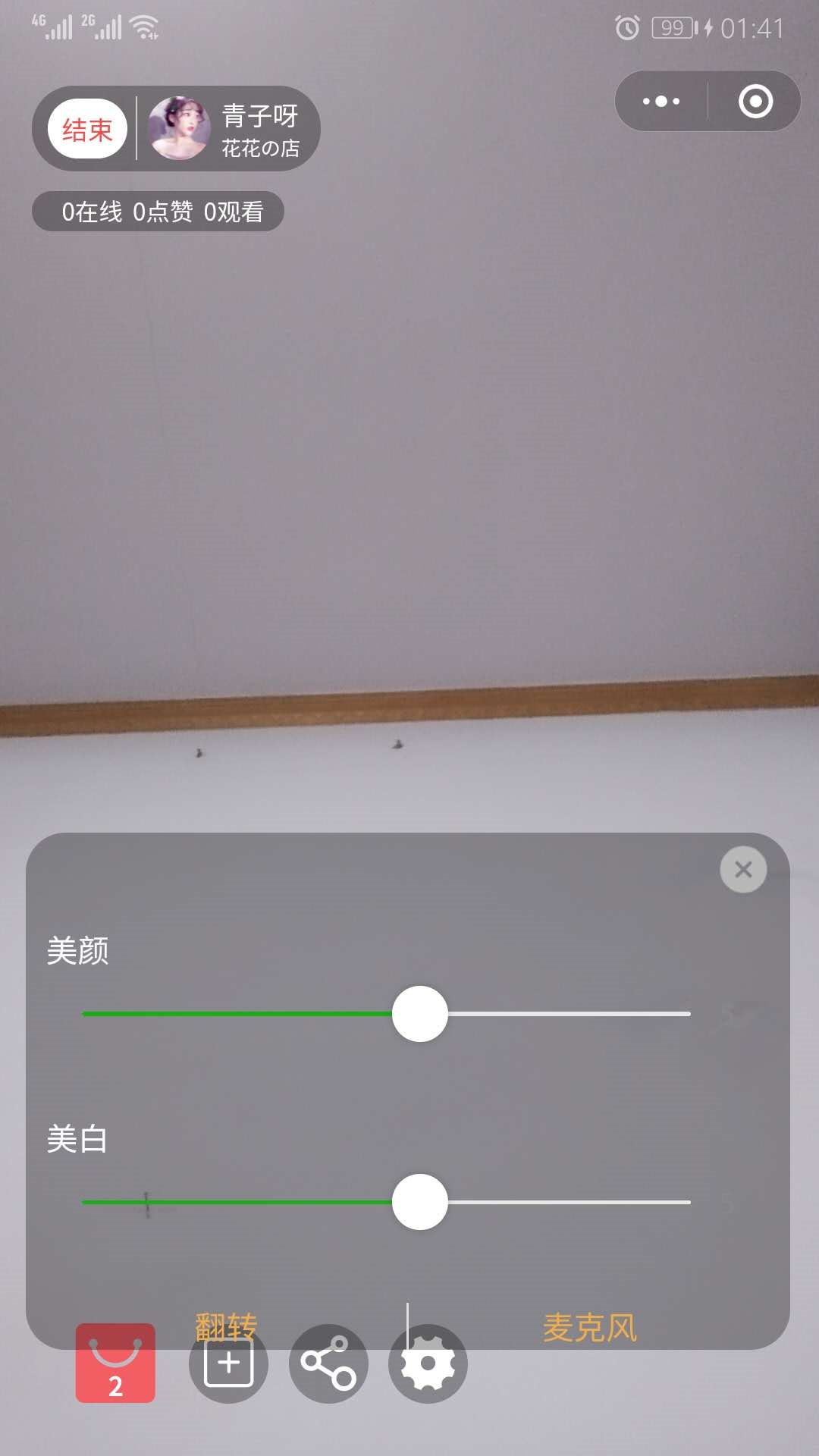Add a product with the plus icon

point(228,1363)
